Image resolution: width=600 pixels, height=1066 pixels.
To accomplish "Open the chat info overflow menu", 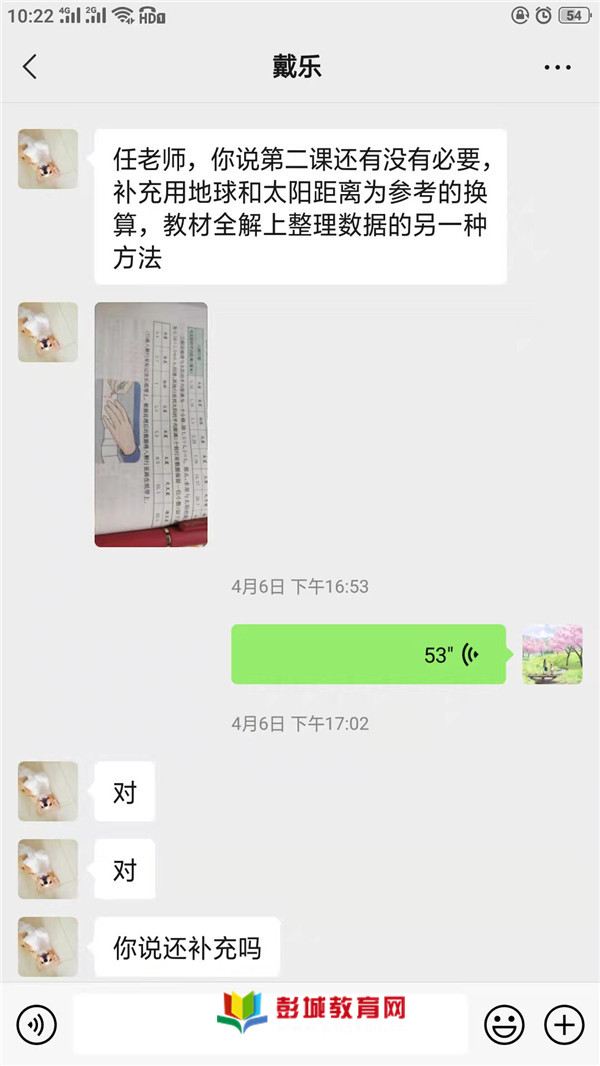I will tap(557, 67).
